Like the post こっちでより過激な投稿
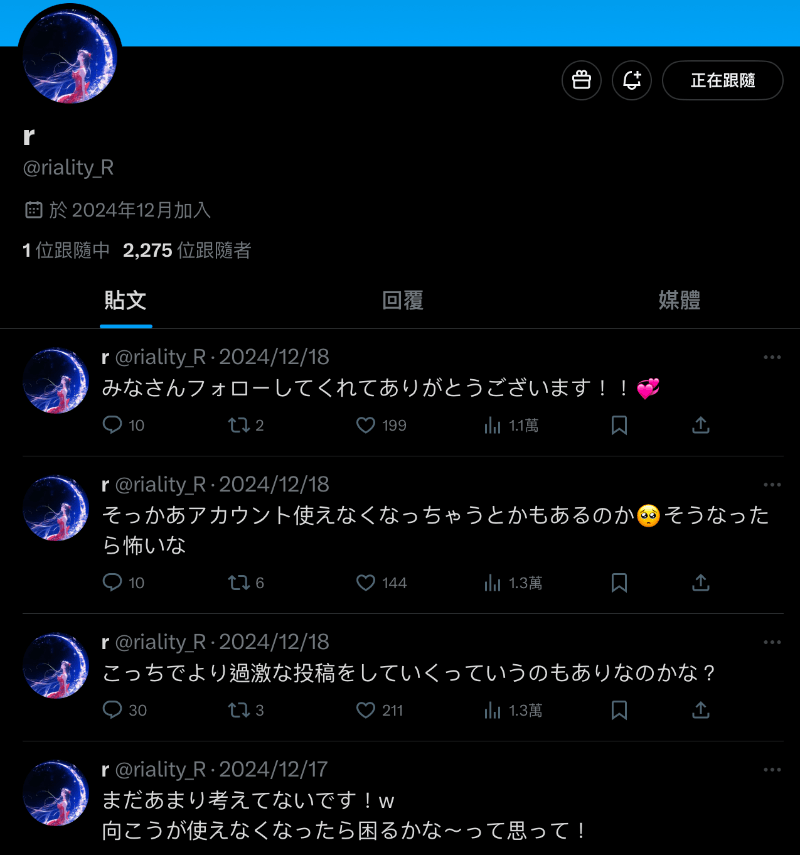800x855 pixels. point(366,710)
